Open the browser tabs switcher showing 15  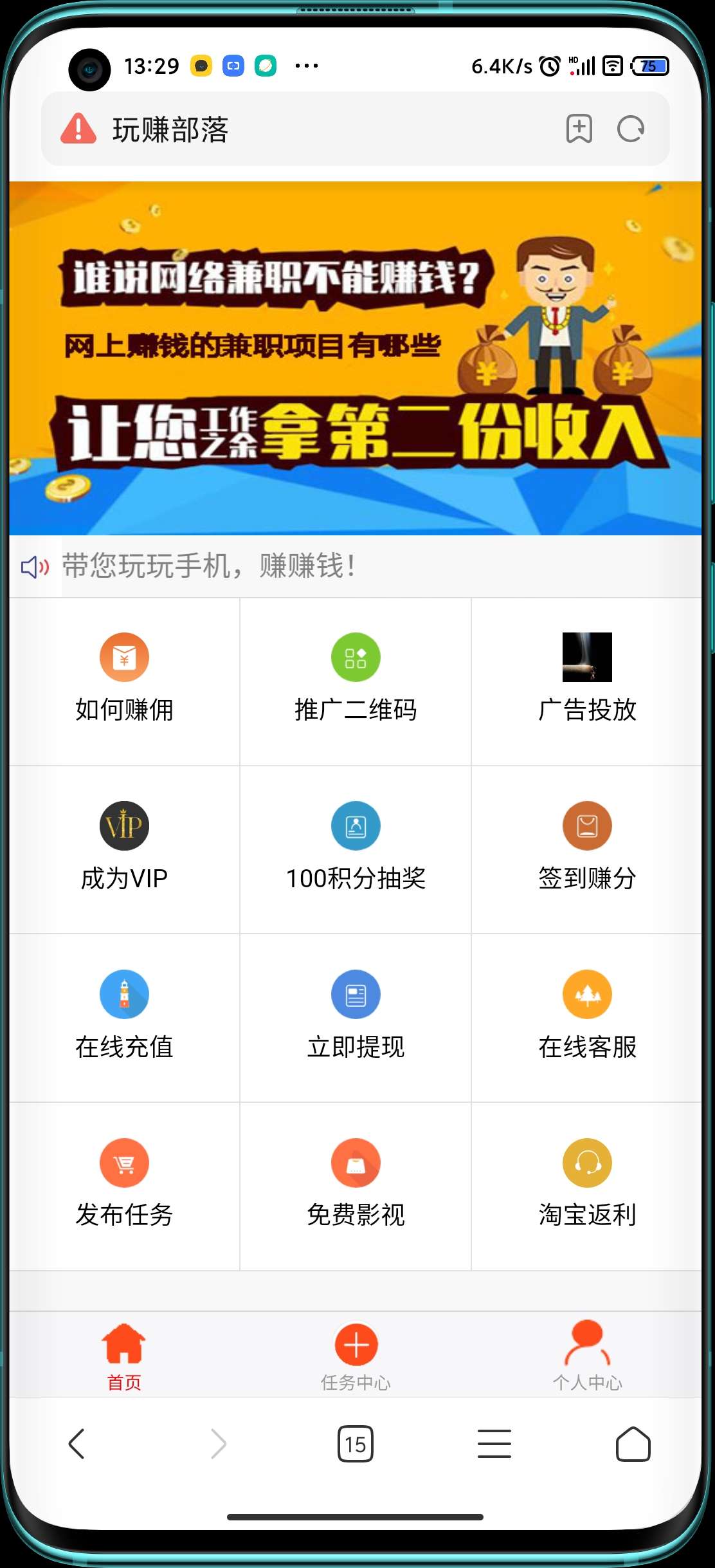[x=356, y=1444]
